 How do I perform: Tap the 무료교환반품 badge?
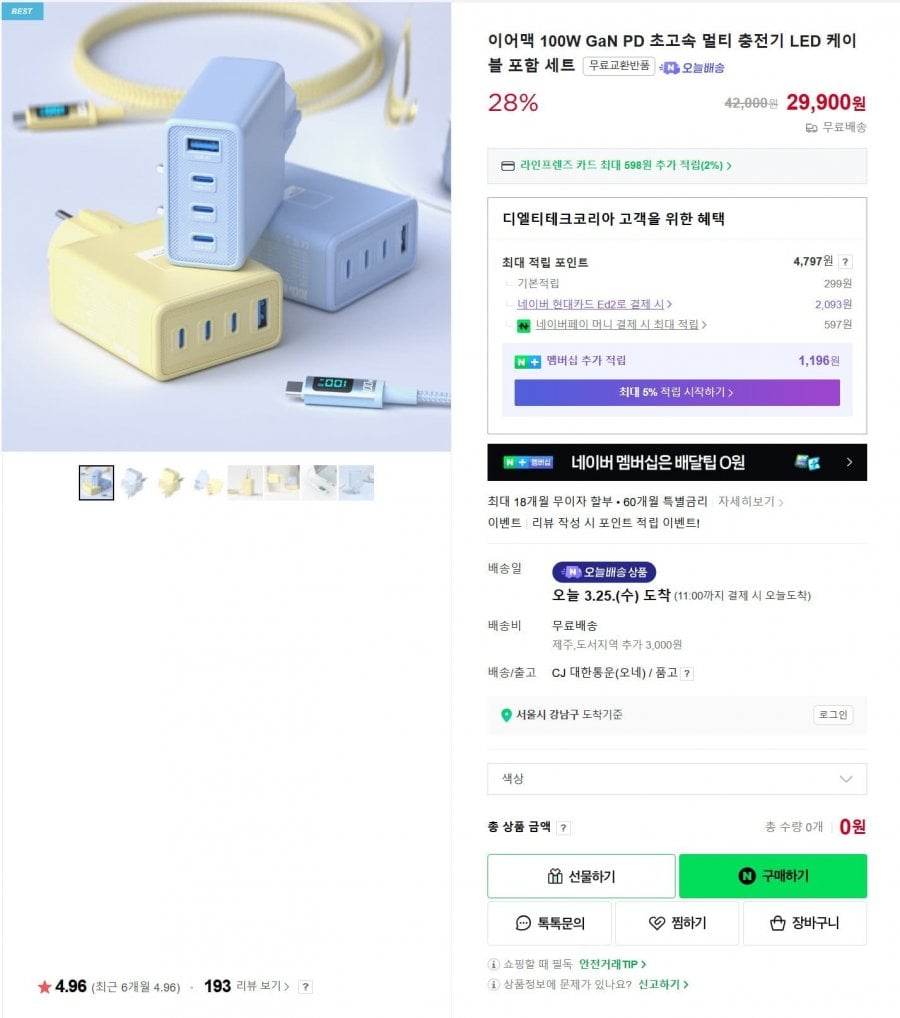click(619, 66)
